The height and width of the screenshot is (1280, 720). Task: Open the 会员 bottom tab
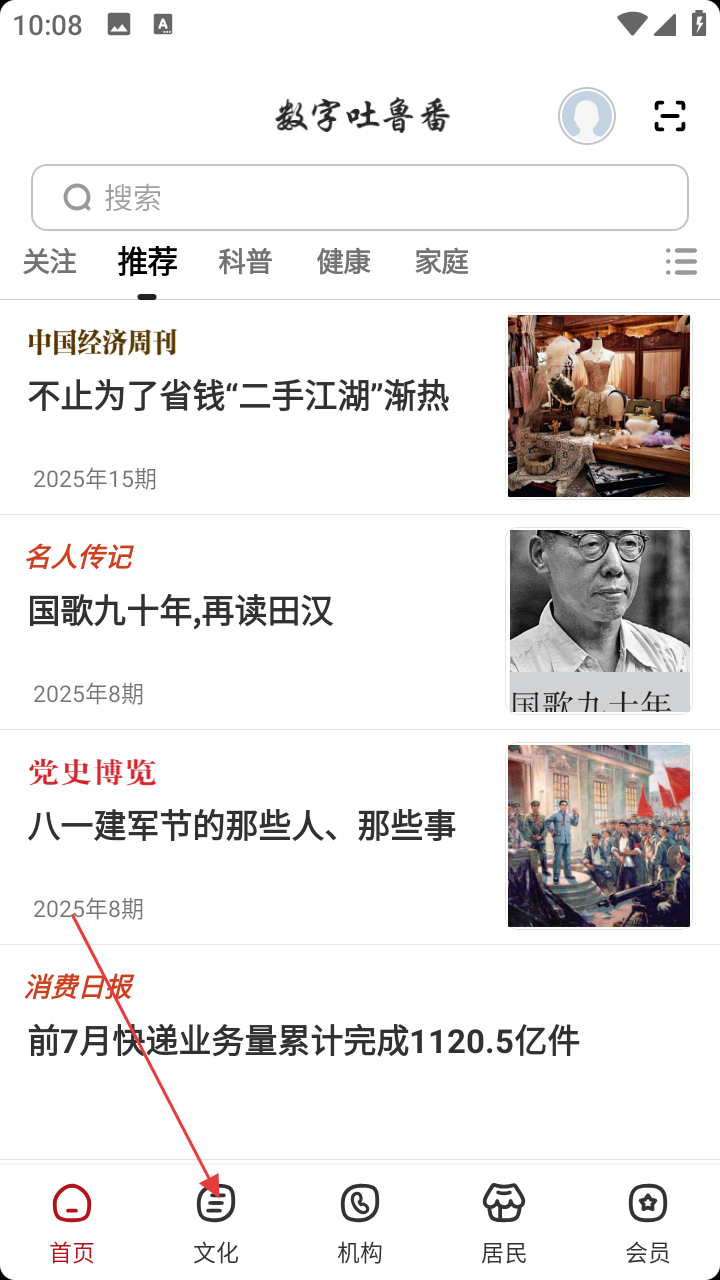coord(648,1222)
